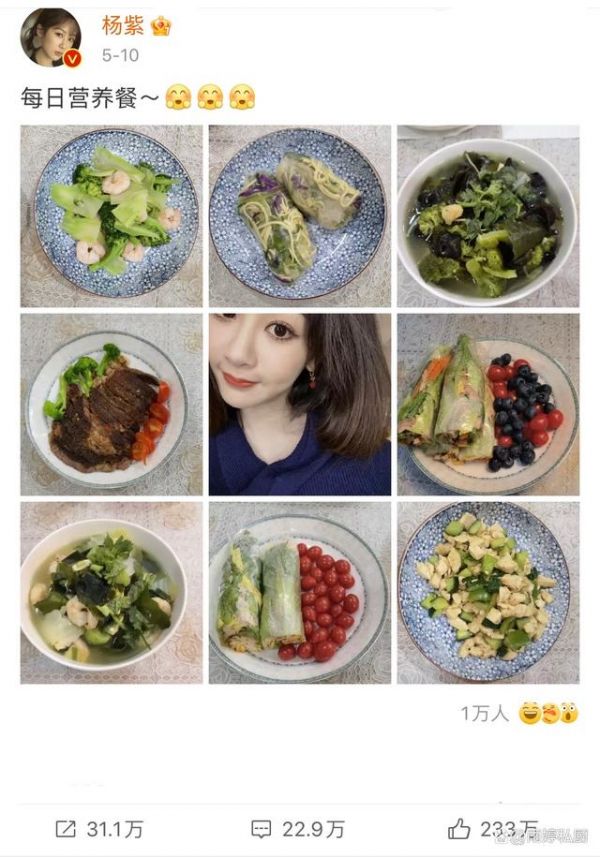This screenshot has width=600, height=857.
Task: Open the steak with broccoli photo
Action: tap(109, 404)
